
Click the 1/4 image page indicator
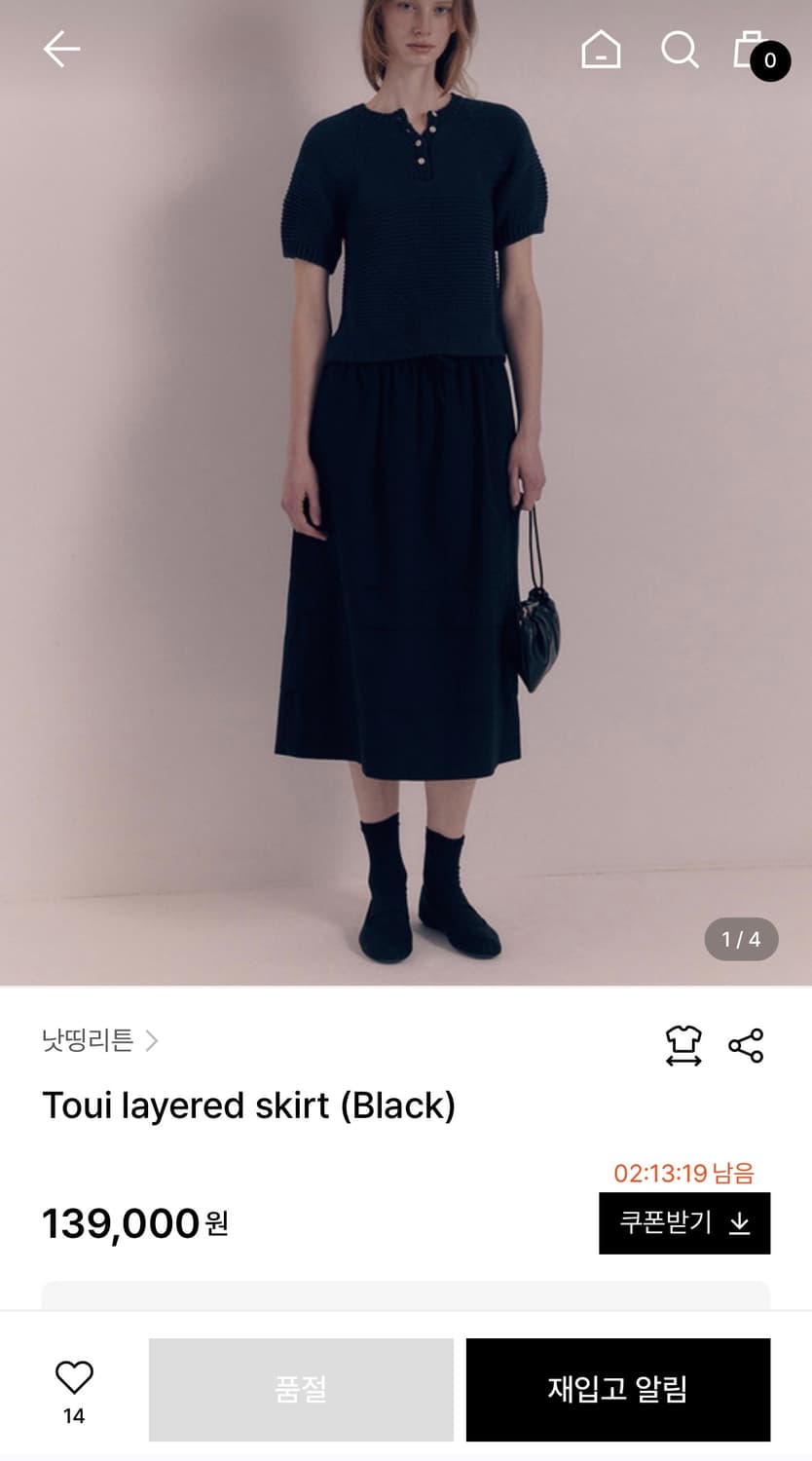point(741,938)
